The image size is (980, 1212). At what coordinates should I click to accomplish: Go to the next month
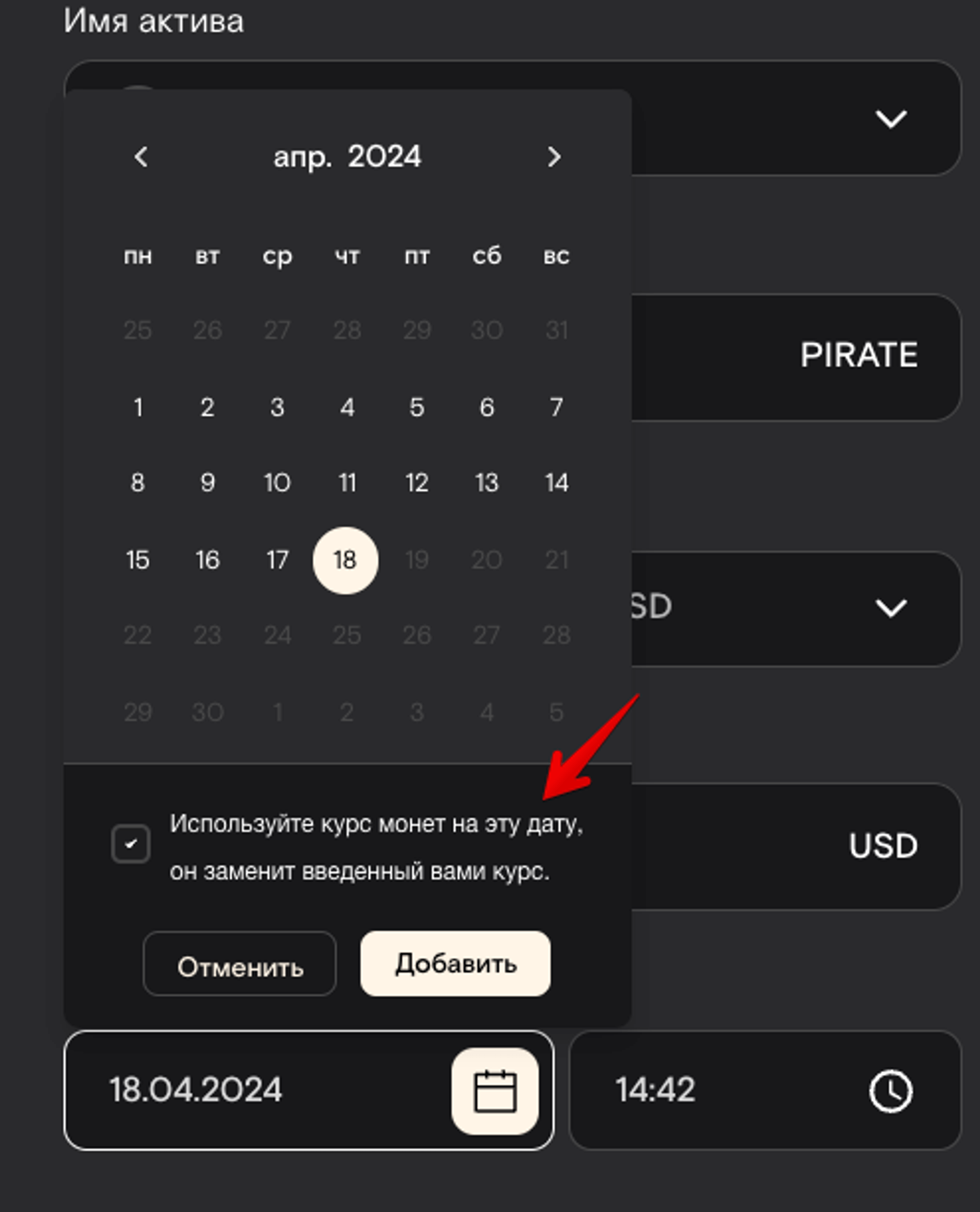(554, 157)
